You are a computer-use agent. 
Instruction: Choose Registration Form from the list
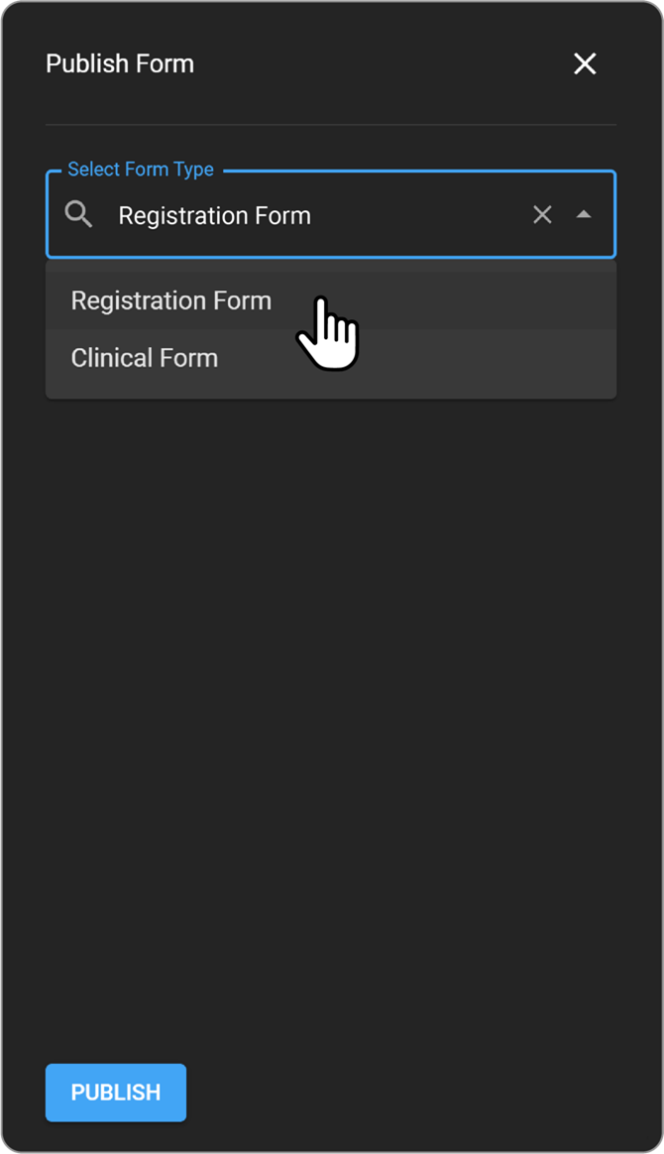171,301
